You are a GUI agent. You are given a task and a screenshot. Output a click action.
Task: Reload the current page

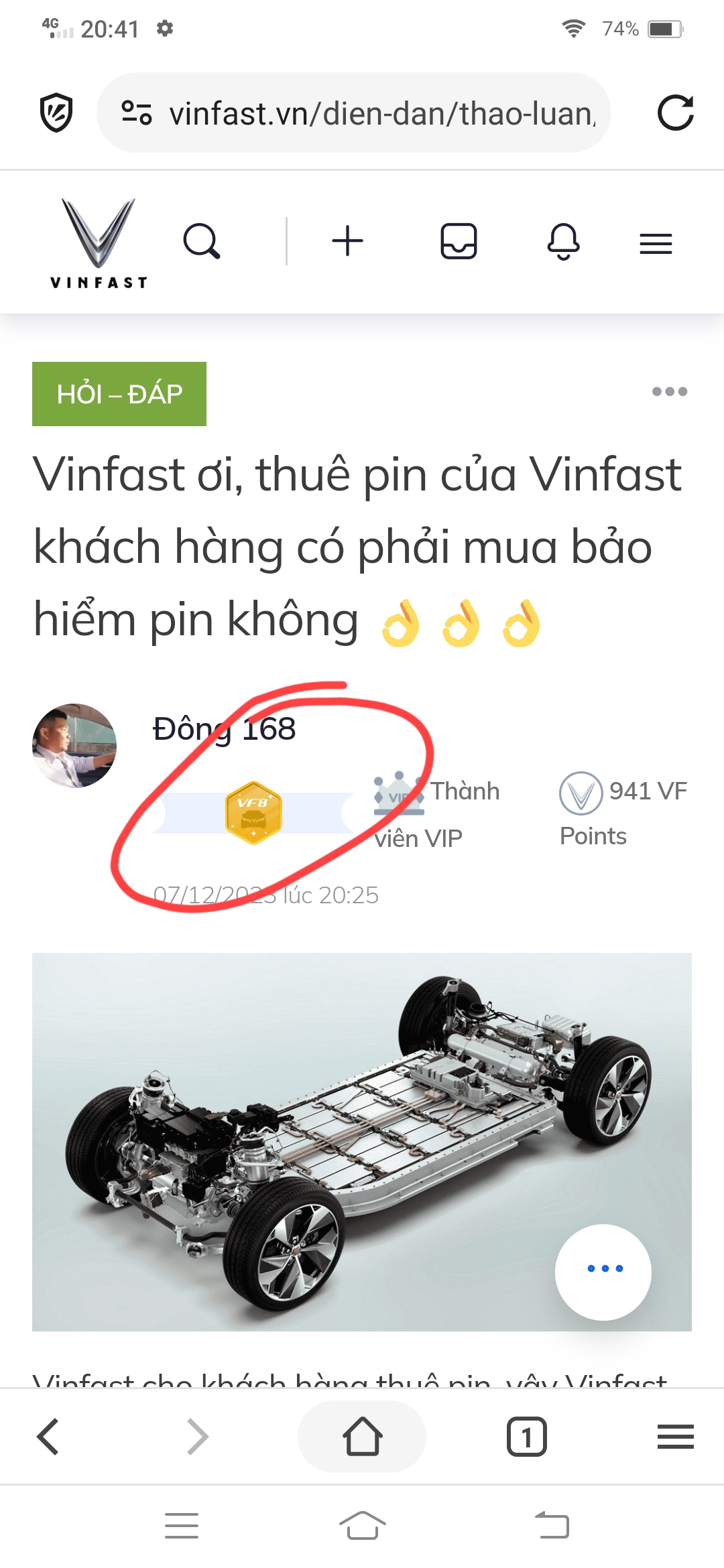click(x=675, y=113)
